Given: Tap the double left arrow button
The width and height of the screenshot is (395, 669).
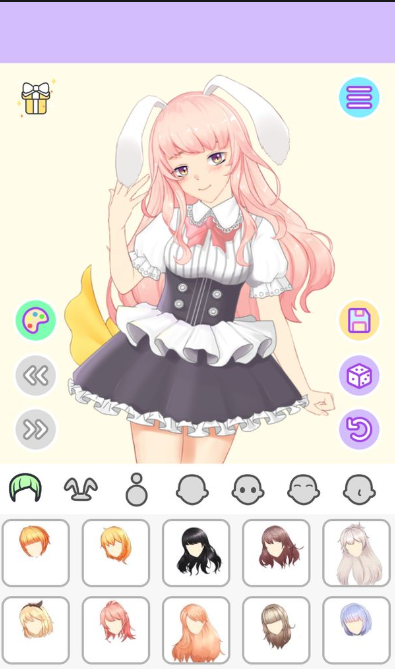Looking at the screenshot, I should (36, 375).
